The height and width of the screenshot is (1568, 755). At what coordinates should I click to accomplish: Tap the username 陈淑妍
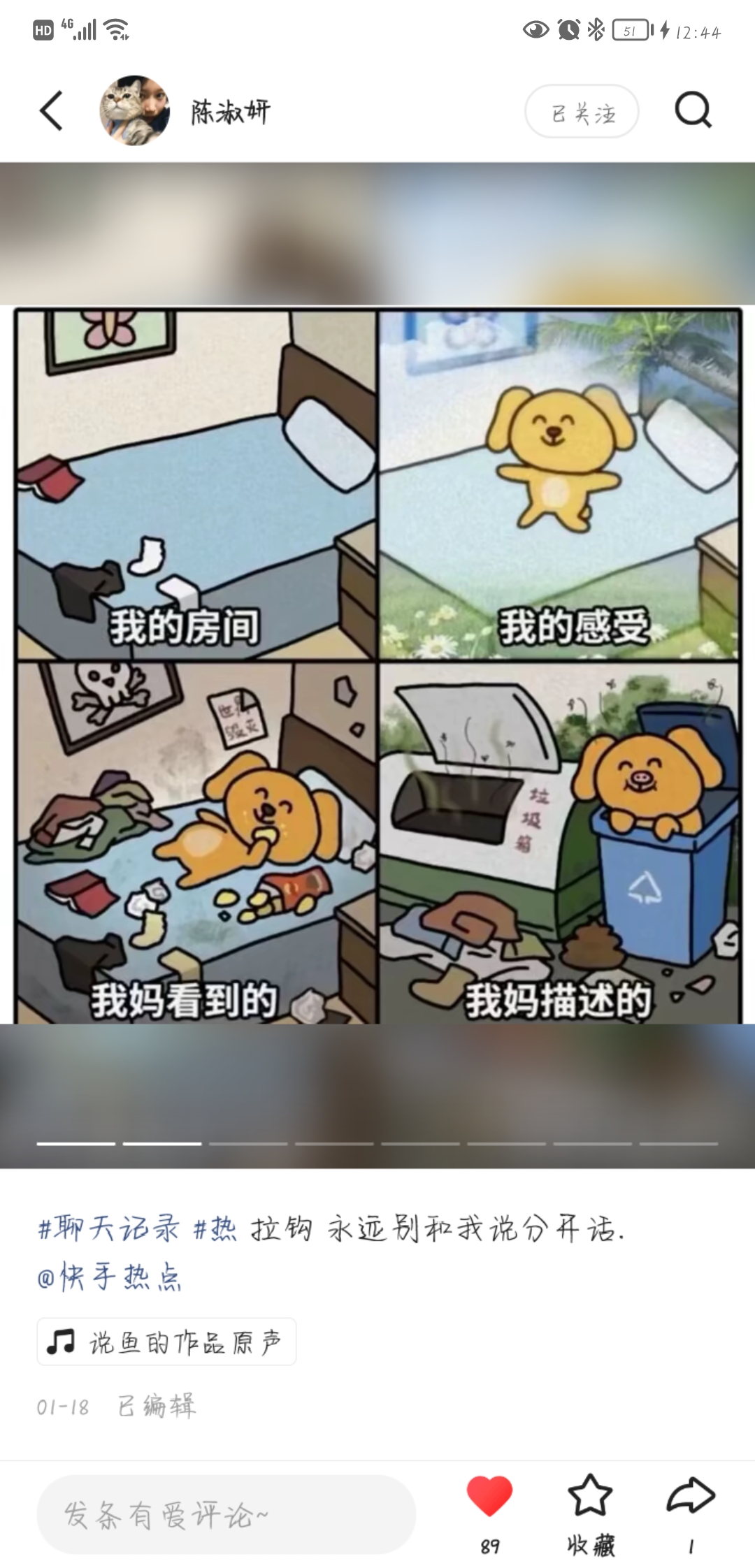pos(231,112)
